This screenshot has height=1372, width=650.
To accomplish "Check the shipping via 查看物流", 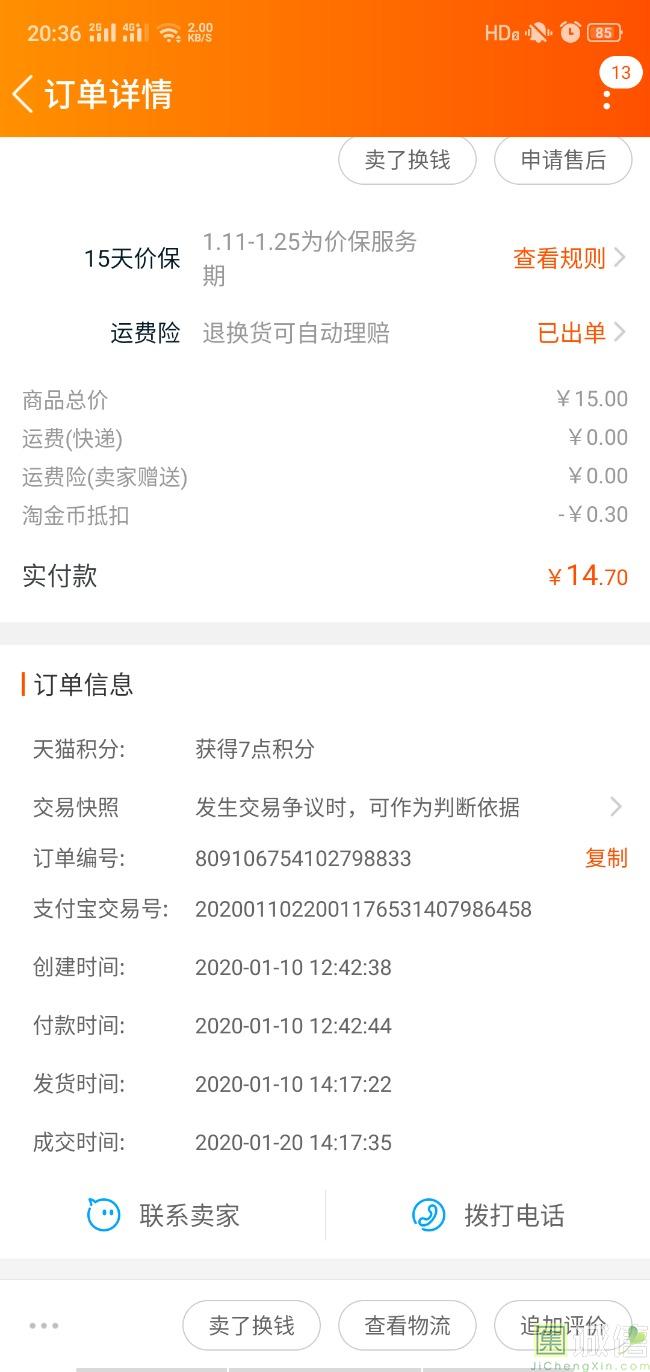I will [x=407, y=1325].
